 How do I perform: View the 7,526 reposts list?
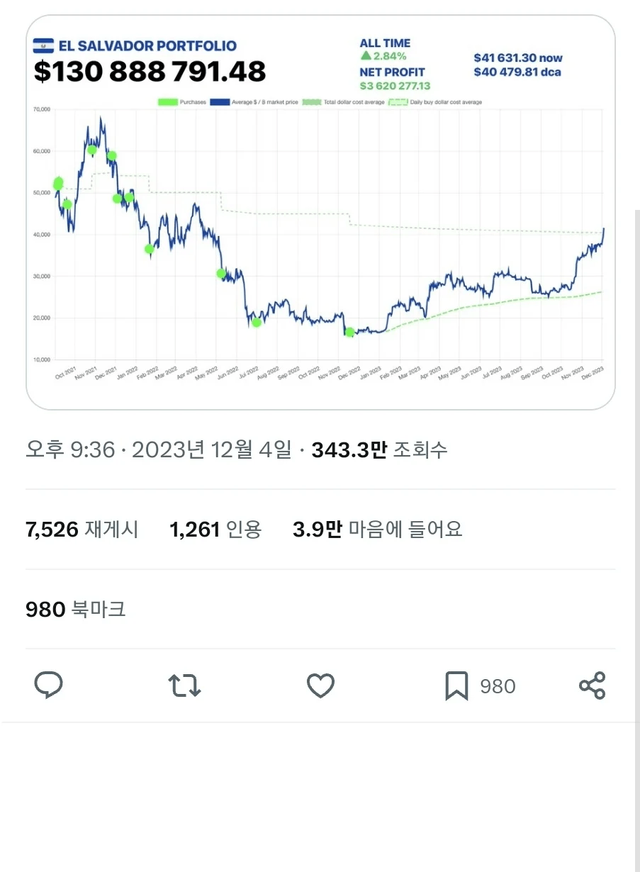click(x=82, y=529)
